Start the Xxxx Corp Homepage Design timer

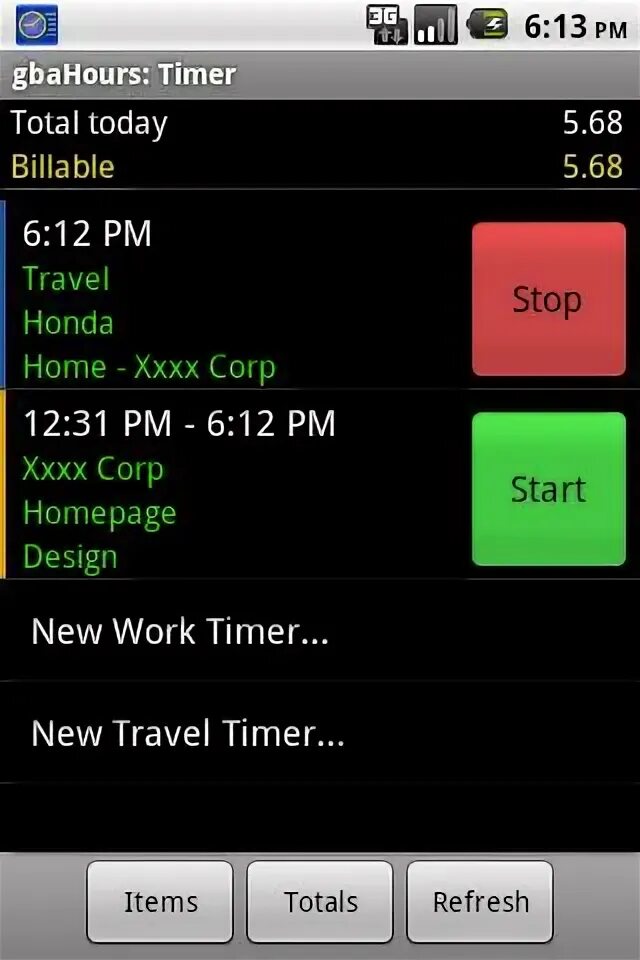click(549, 489)
